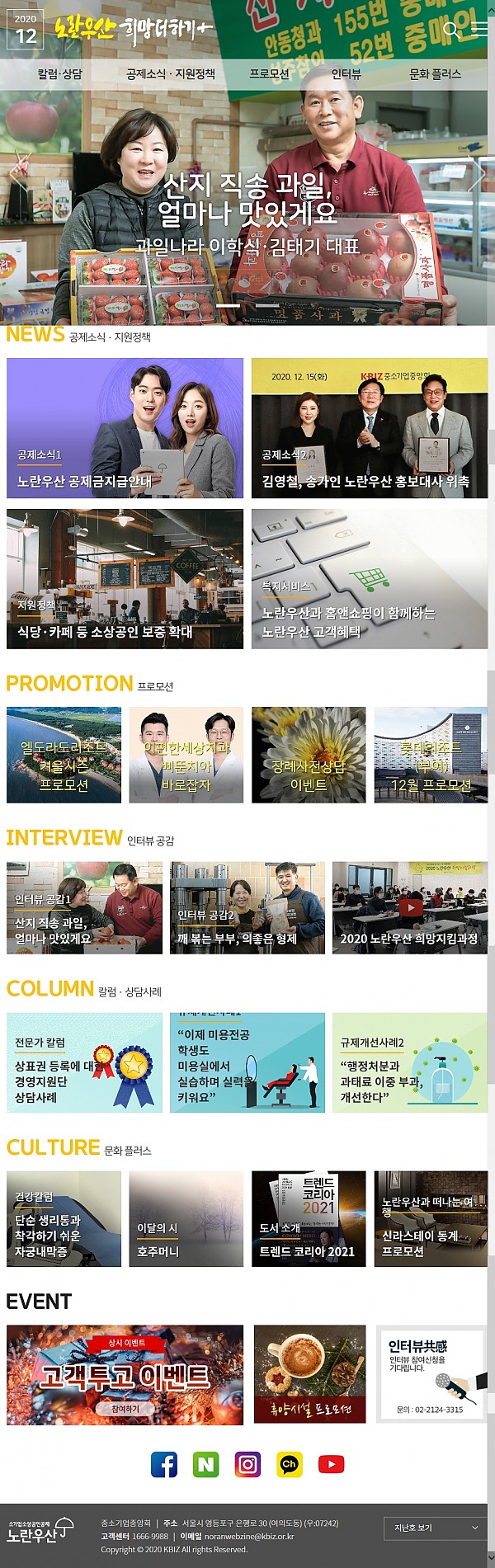Join the 고객투고 이벤트 banner
Viewport: 495px width, 1568px height.
(125, 1375)
